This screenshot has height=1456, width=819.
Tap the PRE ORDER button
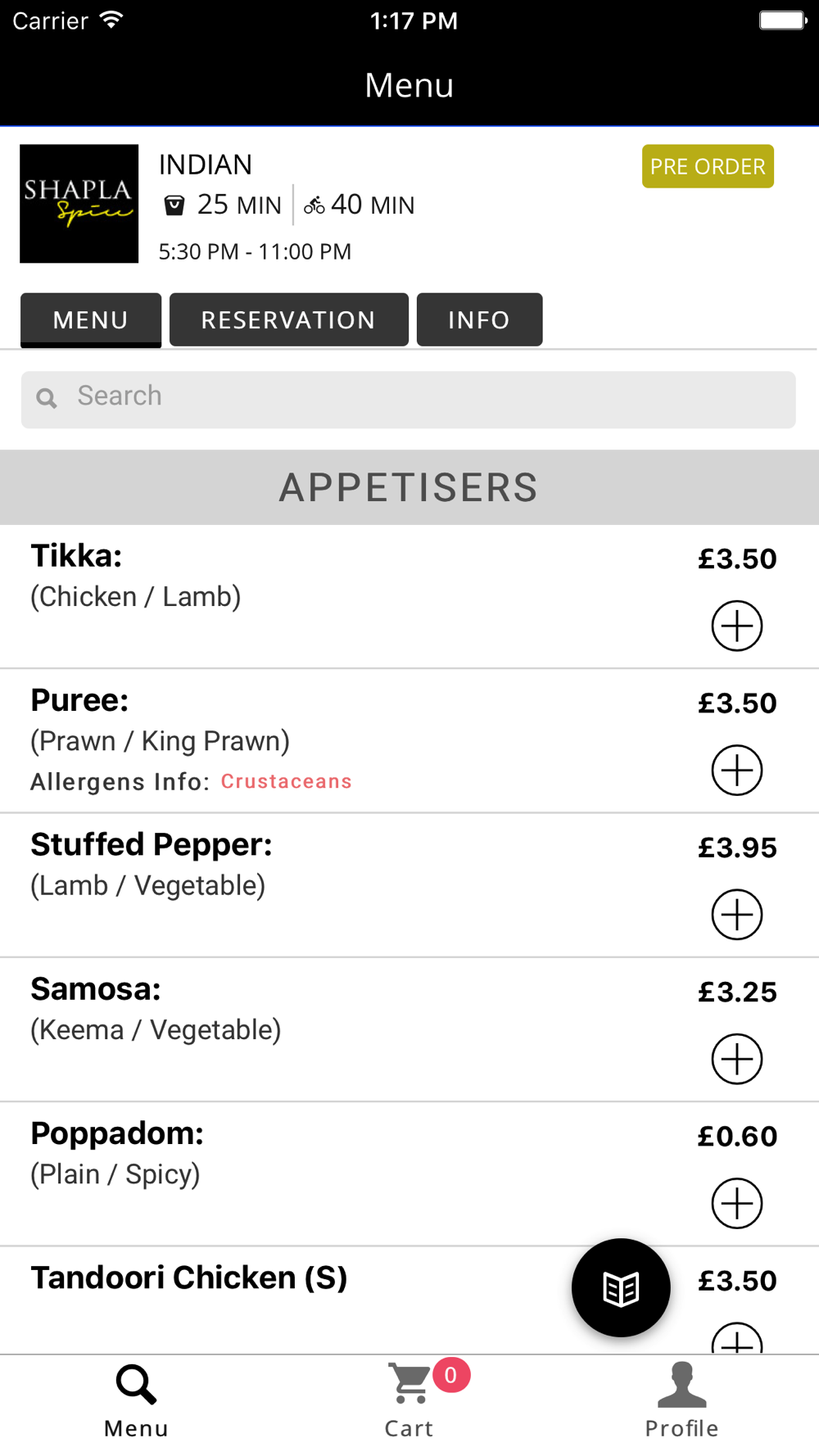coord(708,166)
